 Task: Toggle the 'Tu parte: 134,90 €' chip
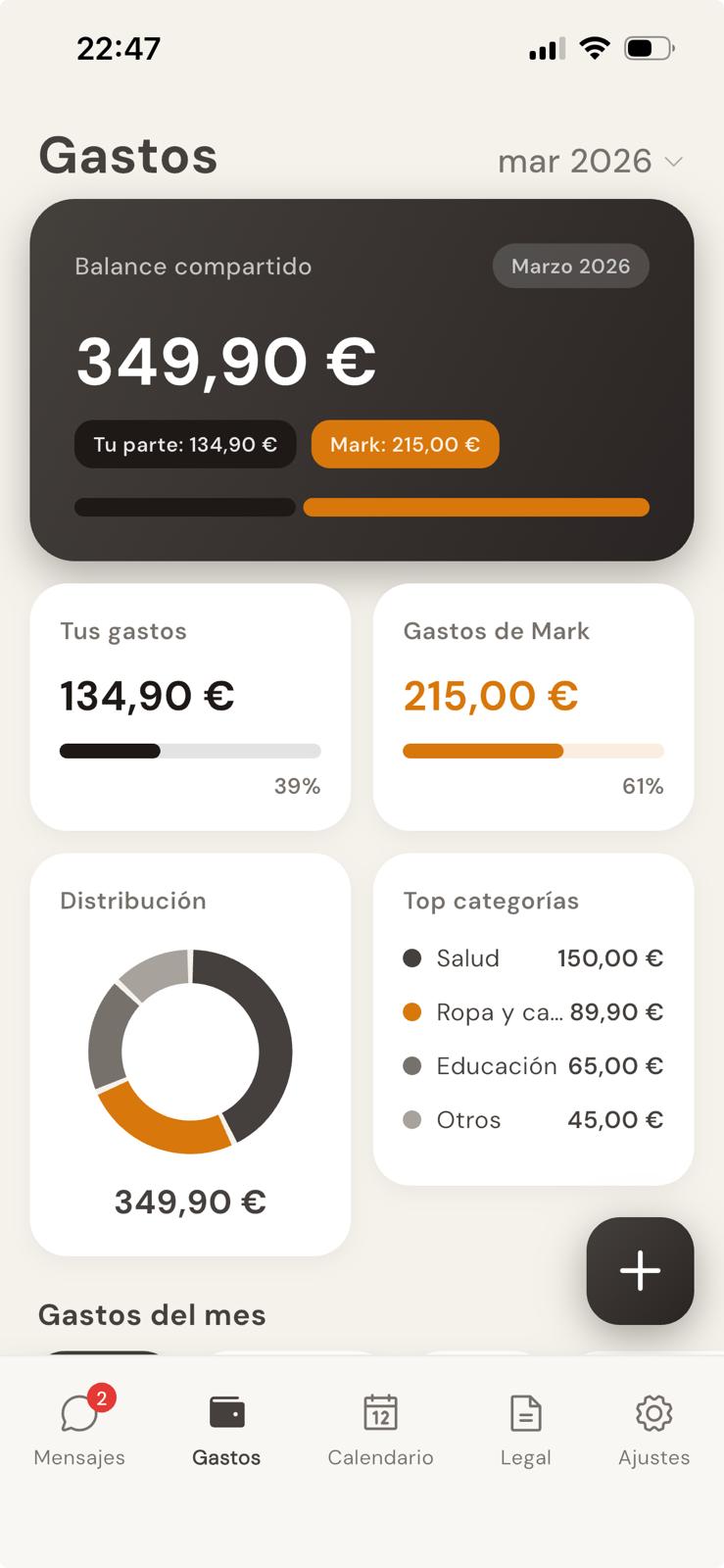click(184, 444)
